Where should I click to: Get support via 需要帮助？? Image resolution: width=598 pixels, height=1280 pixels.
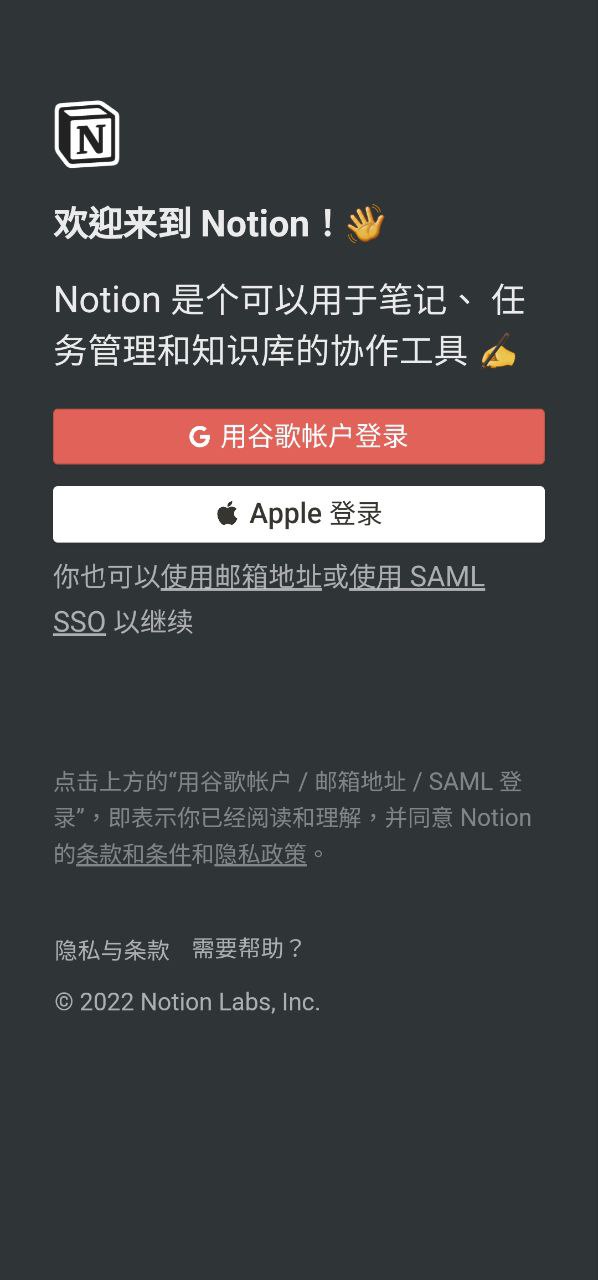[x=248, y=949]
